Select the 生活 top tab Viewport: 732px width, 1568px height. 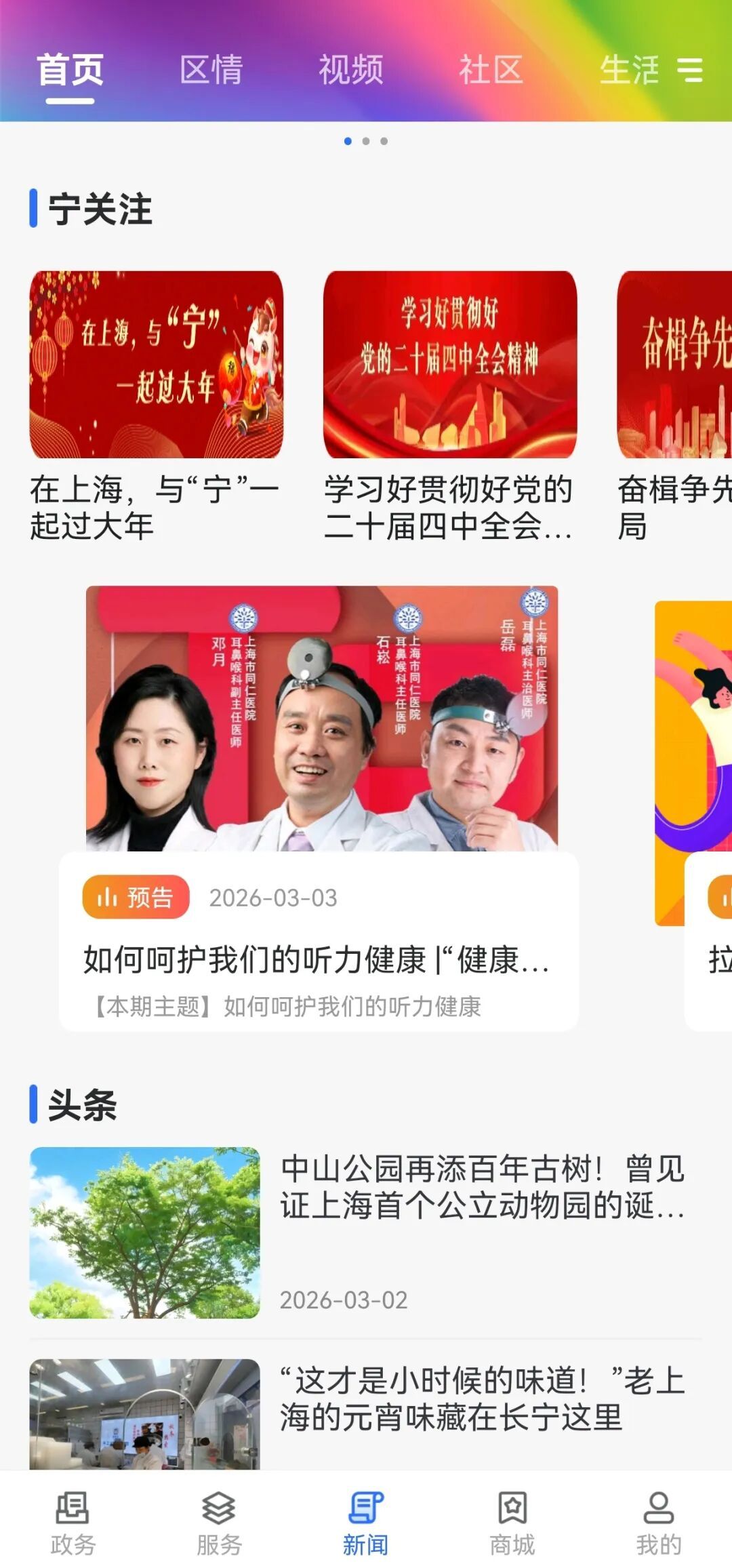(x=628, y=70)
